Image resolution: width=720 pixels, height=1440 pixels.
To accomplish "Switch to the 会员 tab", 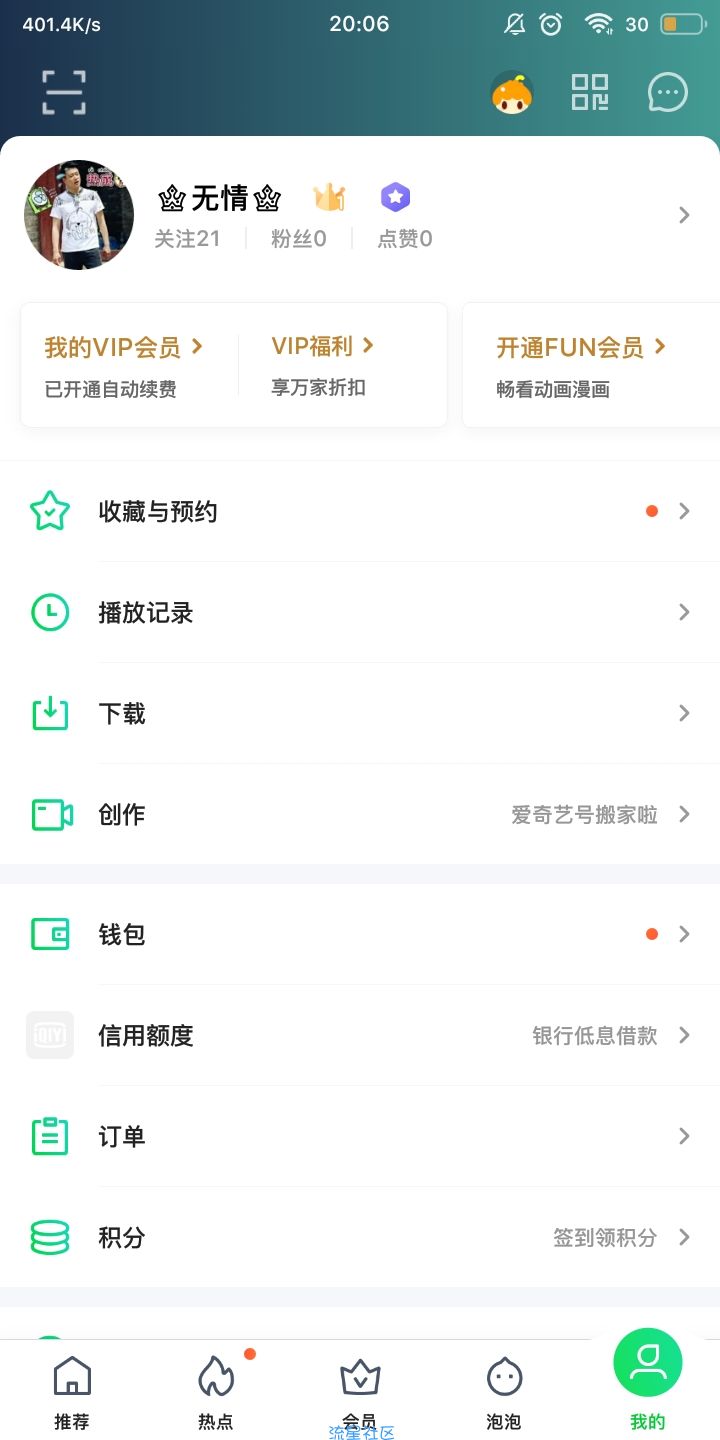I will (360, 1392).
